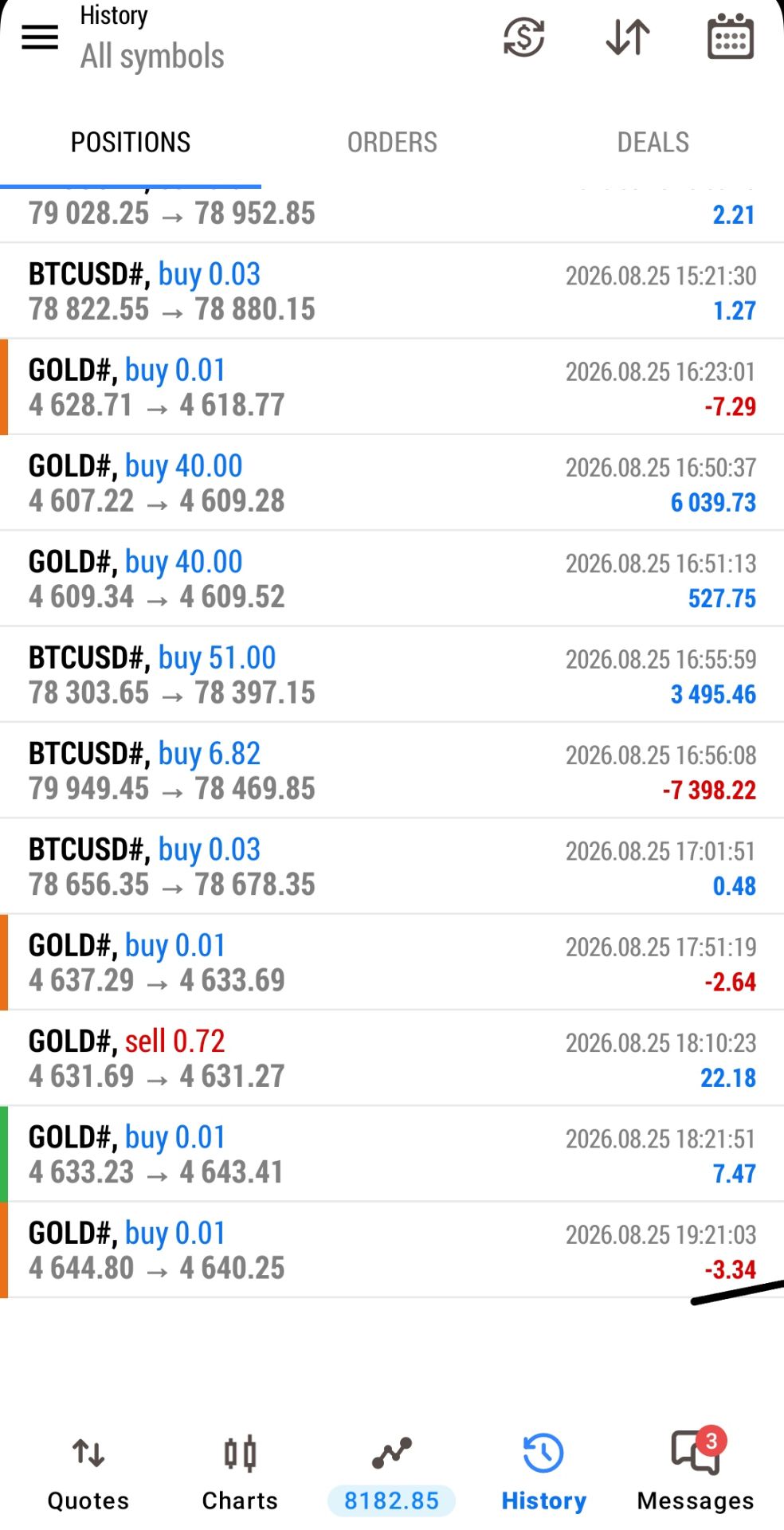Open GOLD# buy 40.00 position with 527.75 profit
784x1530 pixels.
392,579
